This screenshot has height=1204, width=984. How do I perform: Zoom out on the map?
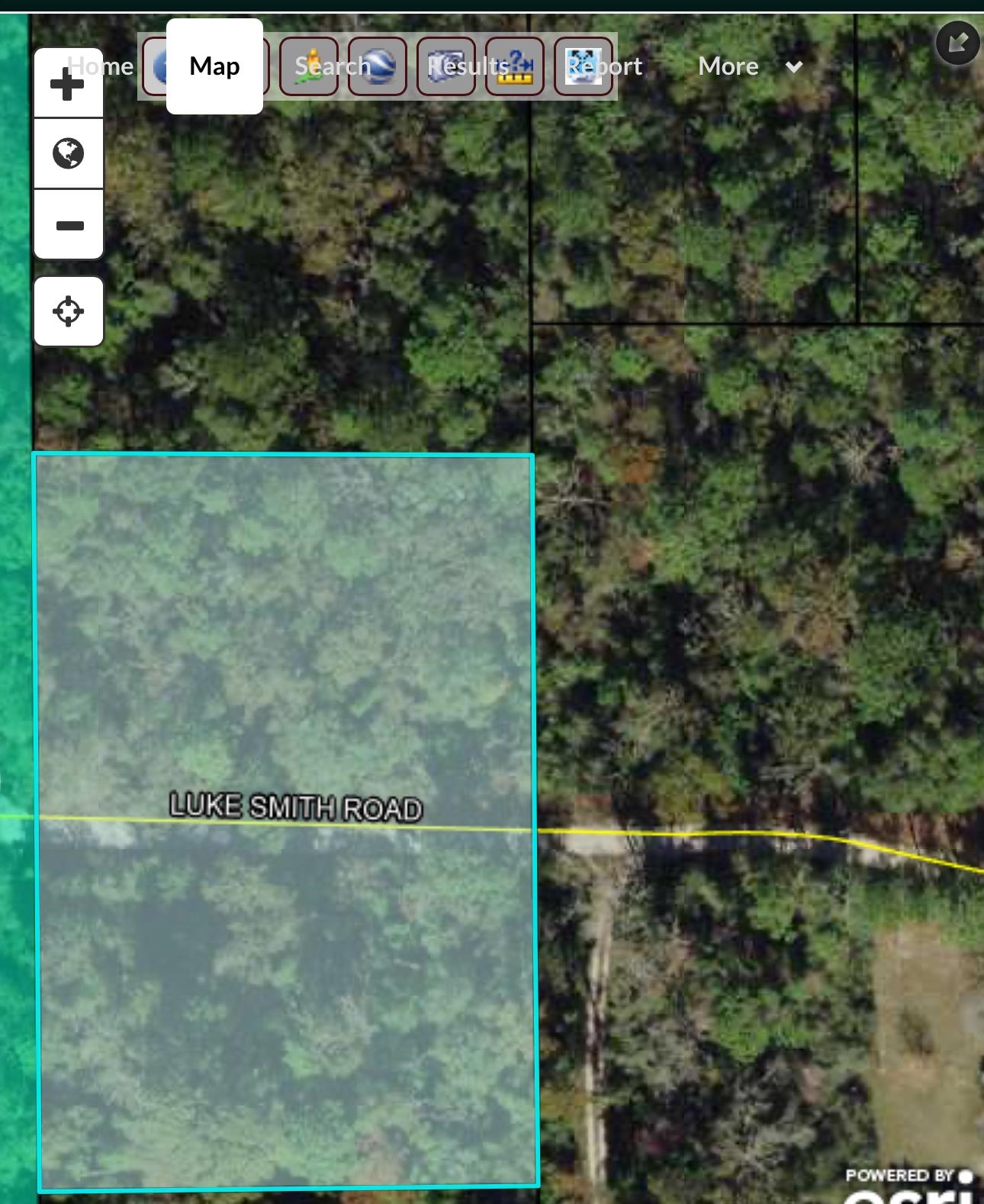click(69, 225)
